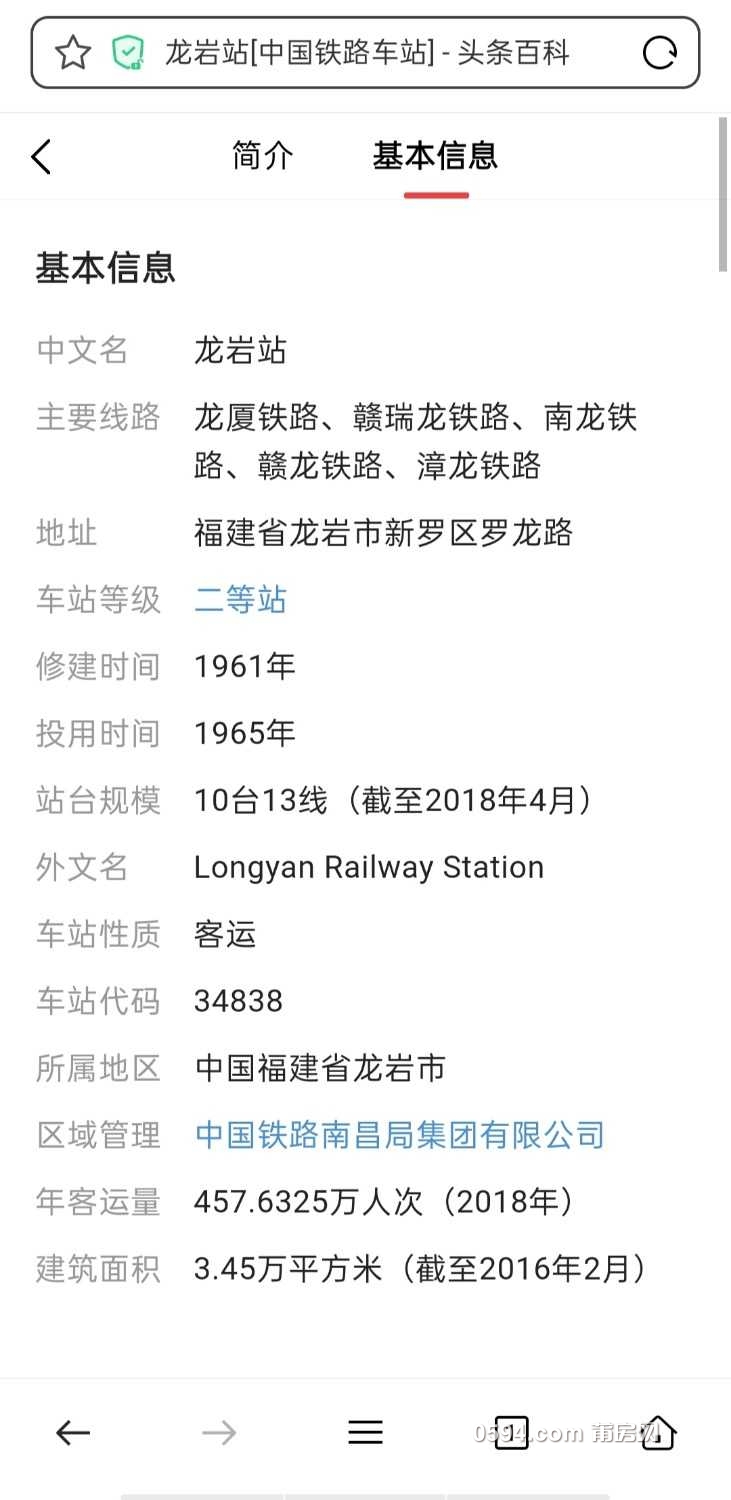The width and height of the screenshot is (731, 1500).
Task: Reload the page
Action: point(659,53)
